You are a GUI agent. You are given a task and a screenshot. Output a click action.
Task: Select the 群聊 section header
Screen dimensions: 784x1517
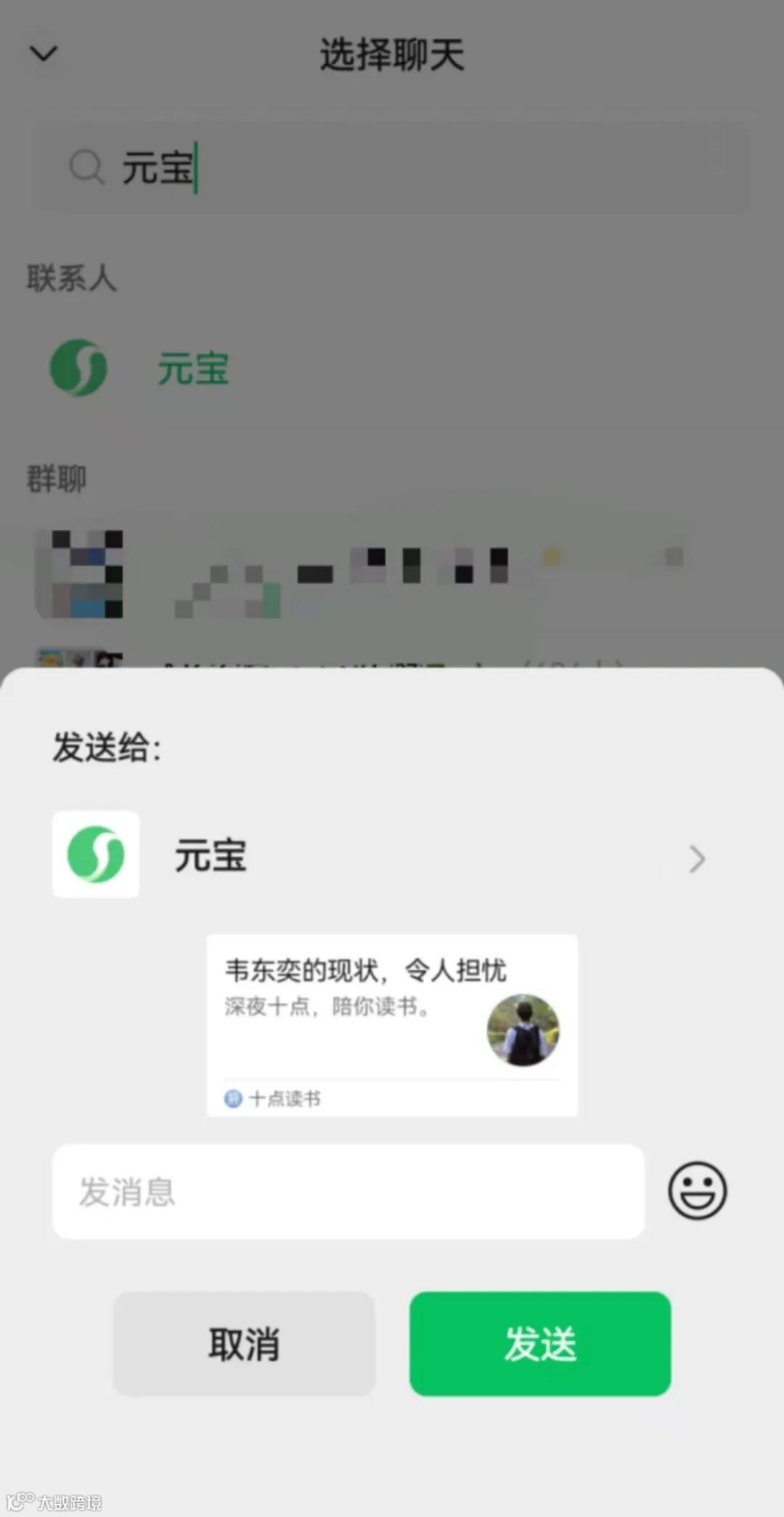tap(58, 479)
